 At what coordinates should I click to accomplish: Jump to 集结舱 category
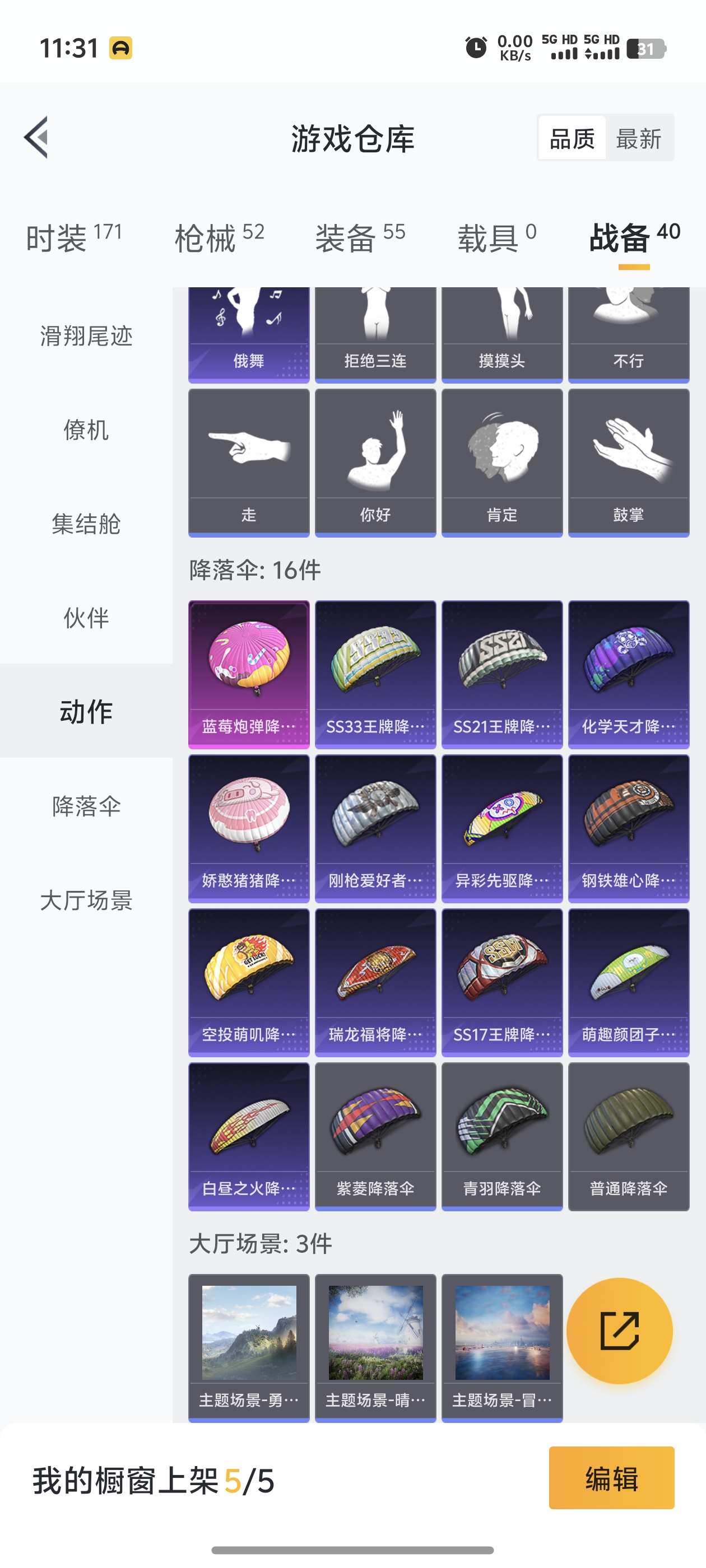pyautogui.click(x=86, y=524)
